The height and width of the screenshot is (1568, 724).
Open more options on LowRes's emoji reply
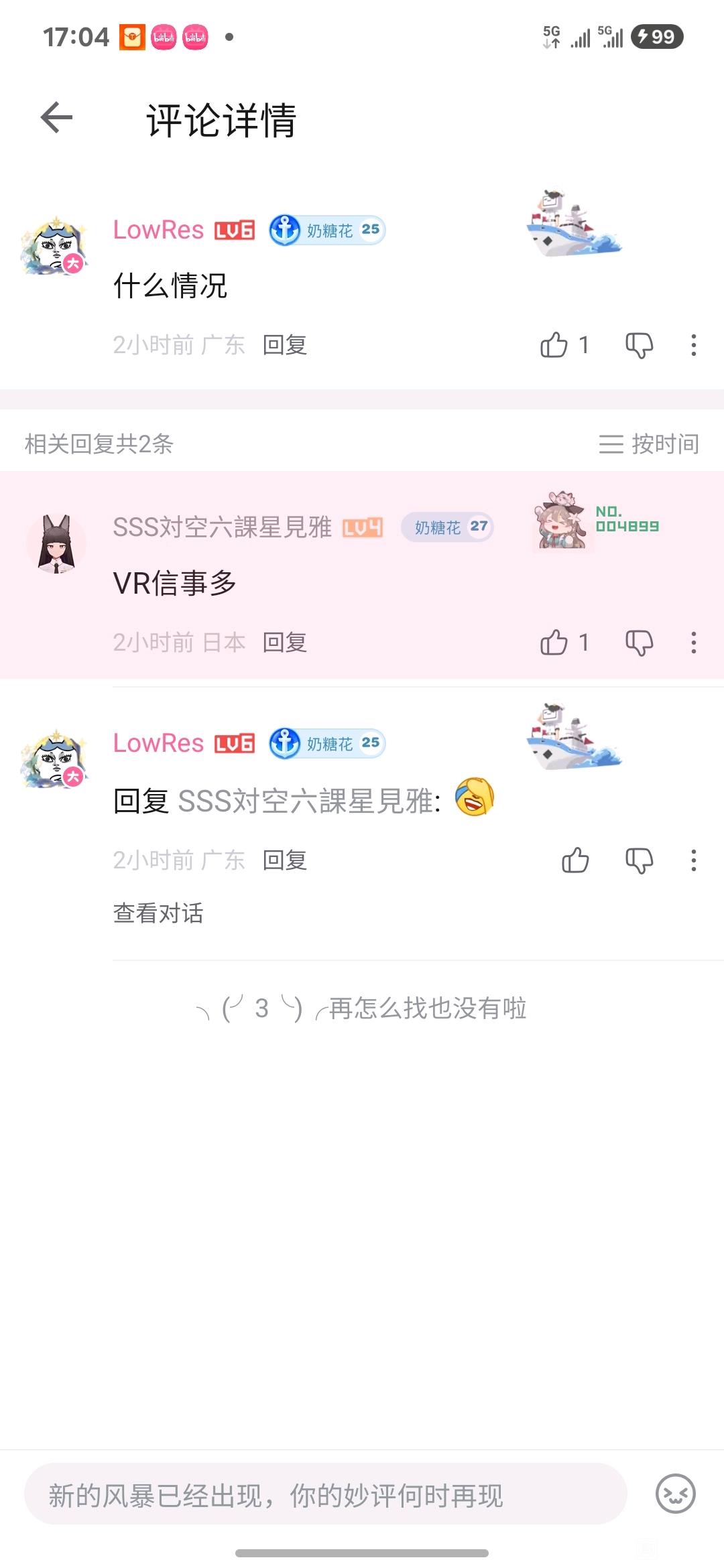coord(694,860)
